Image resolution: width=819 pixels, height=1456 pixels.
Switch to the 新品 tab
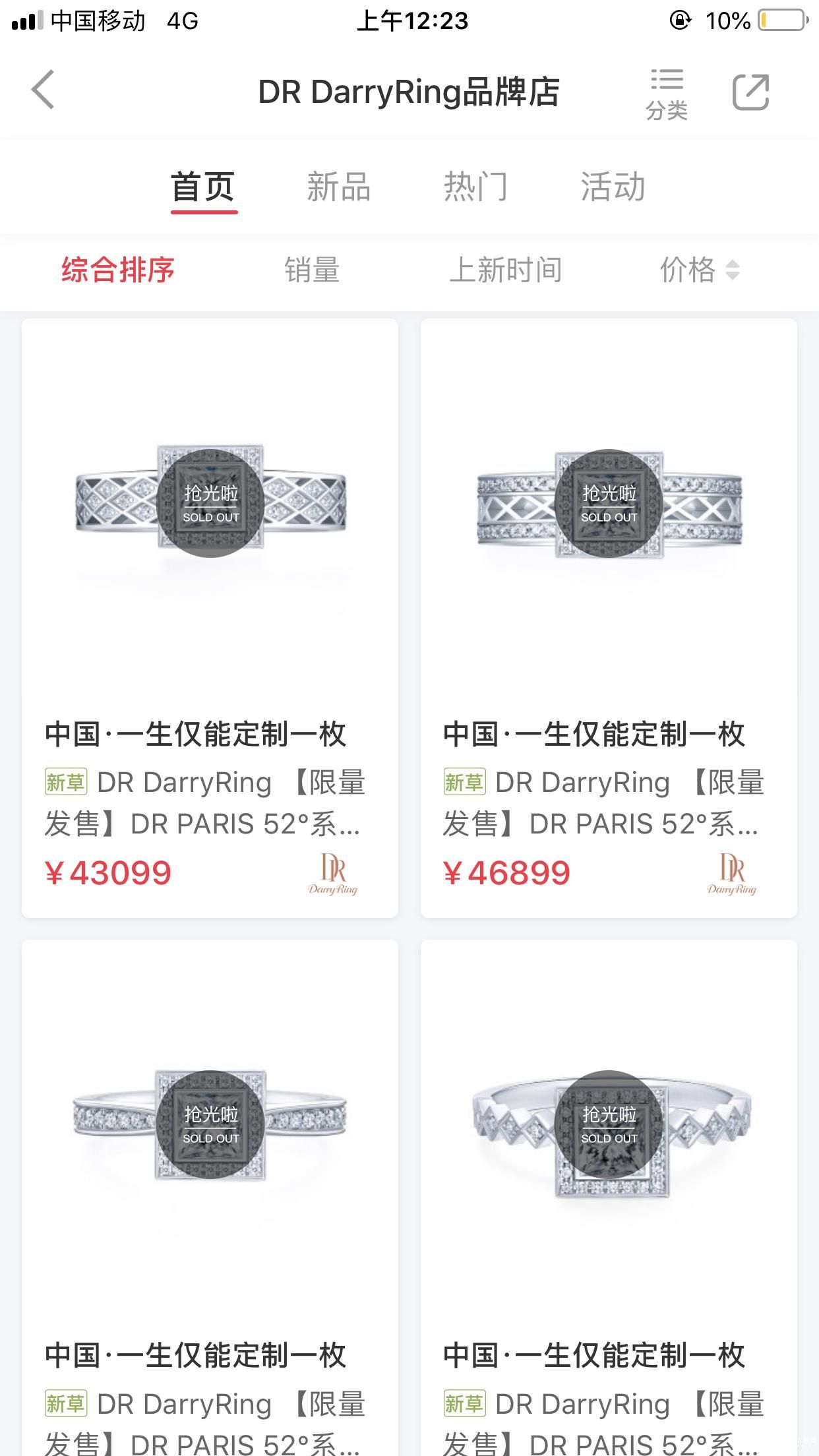click(338, 187)
